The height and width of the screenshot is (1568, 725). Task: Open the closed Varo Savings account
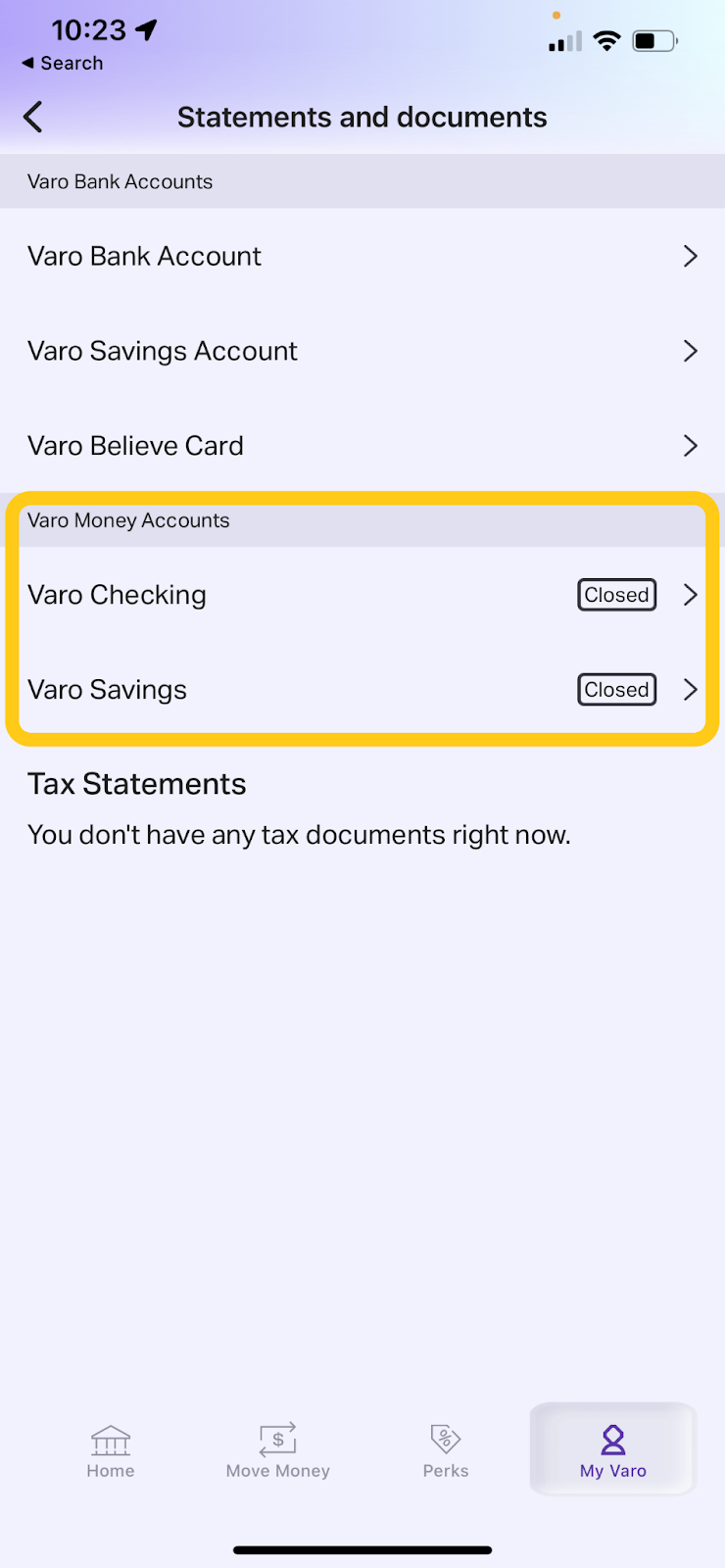(362, 690)
